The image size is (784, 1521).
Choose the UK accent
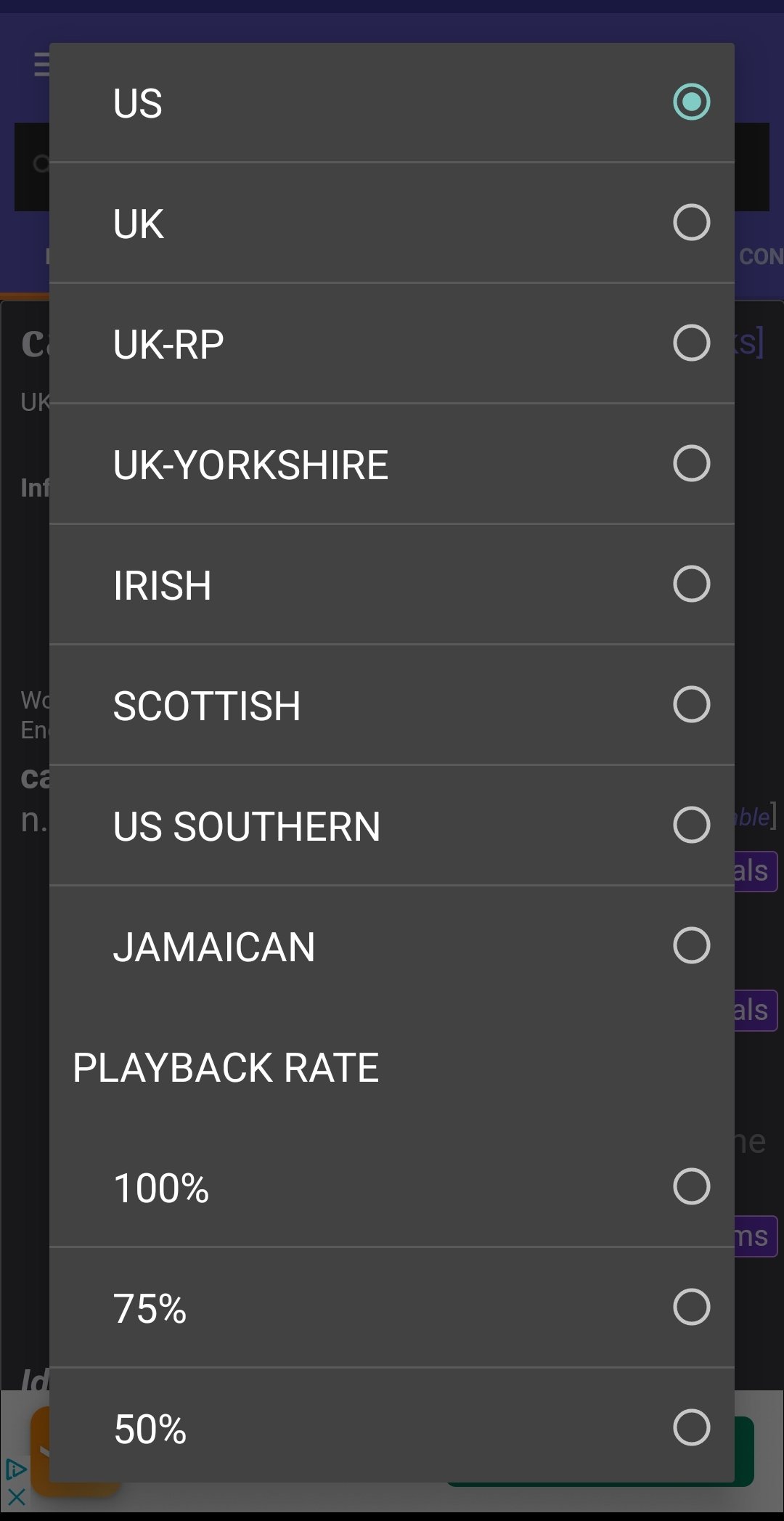[x=392, y=223]
